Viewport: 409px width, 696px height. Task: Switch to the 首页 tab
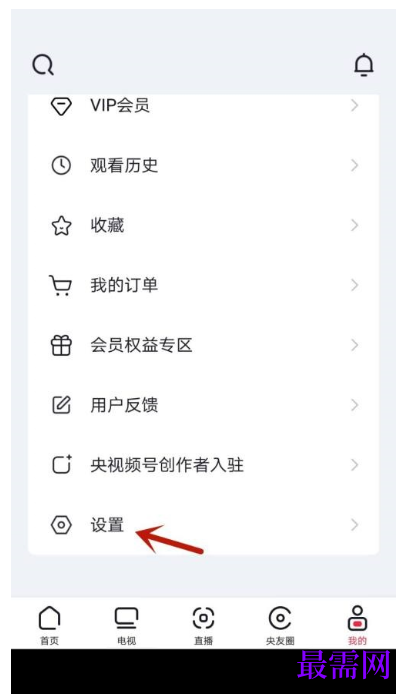point(49,625)
